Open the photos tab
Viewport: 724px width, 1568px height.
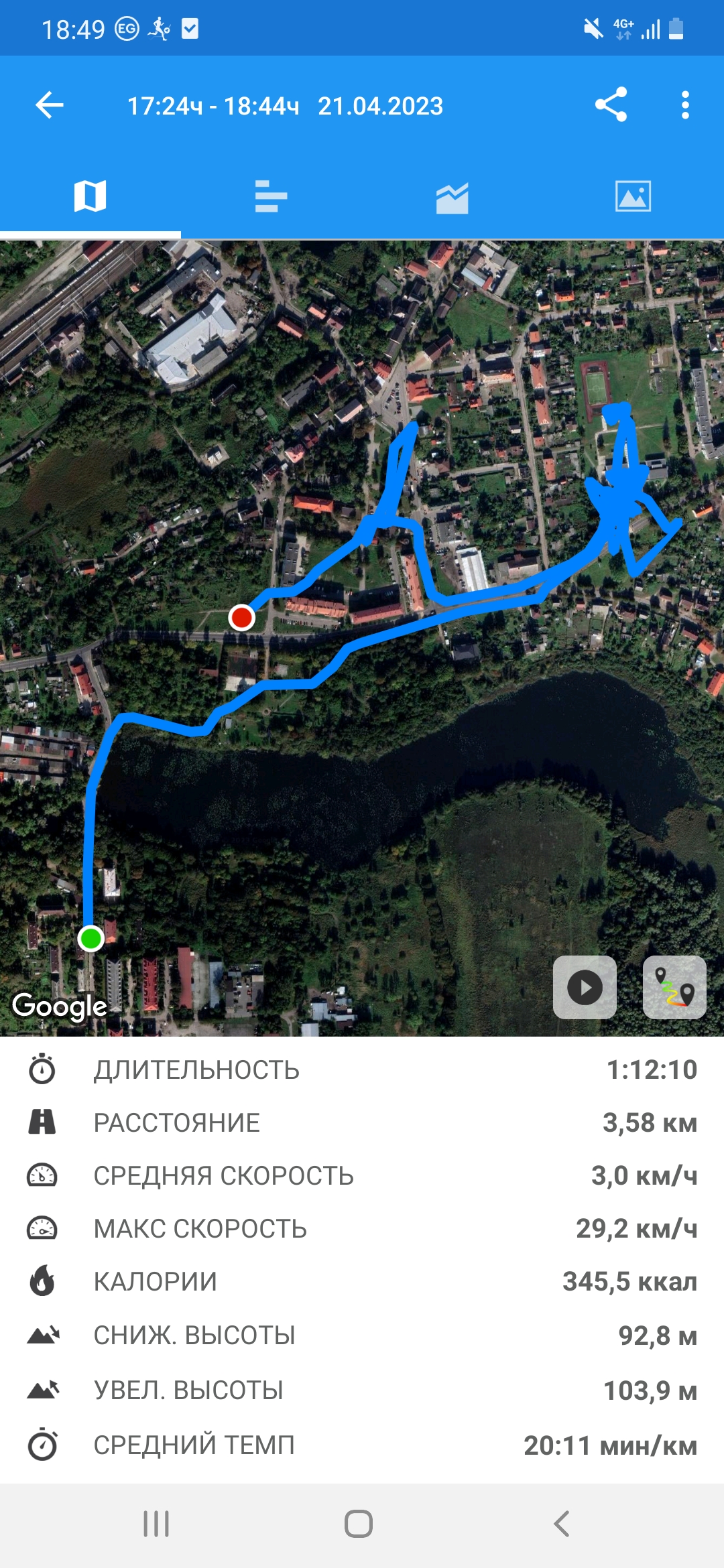(633, 196)
